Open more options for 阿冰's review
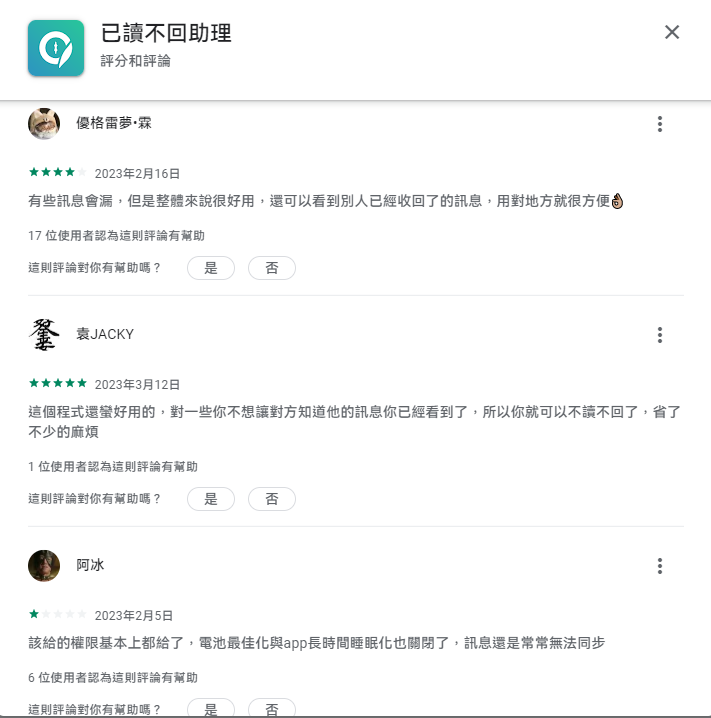Screen dimensions: 711x718 tap(660, 566)
